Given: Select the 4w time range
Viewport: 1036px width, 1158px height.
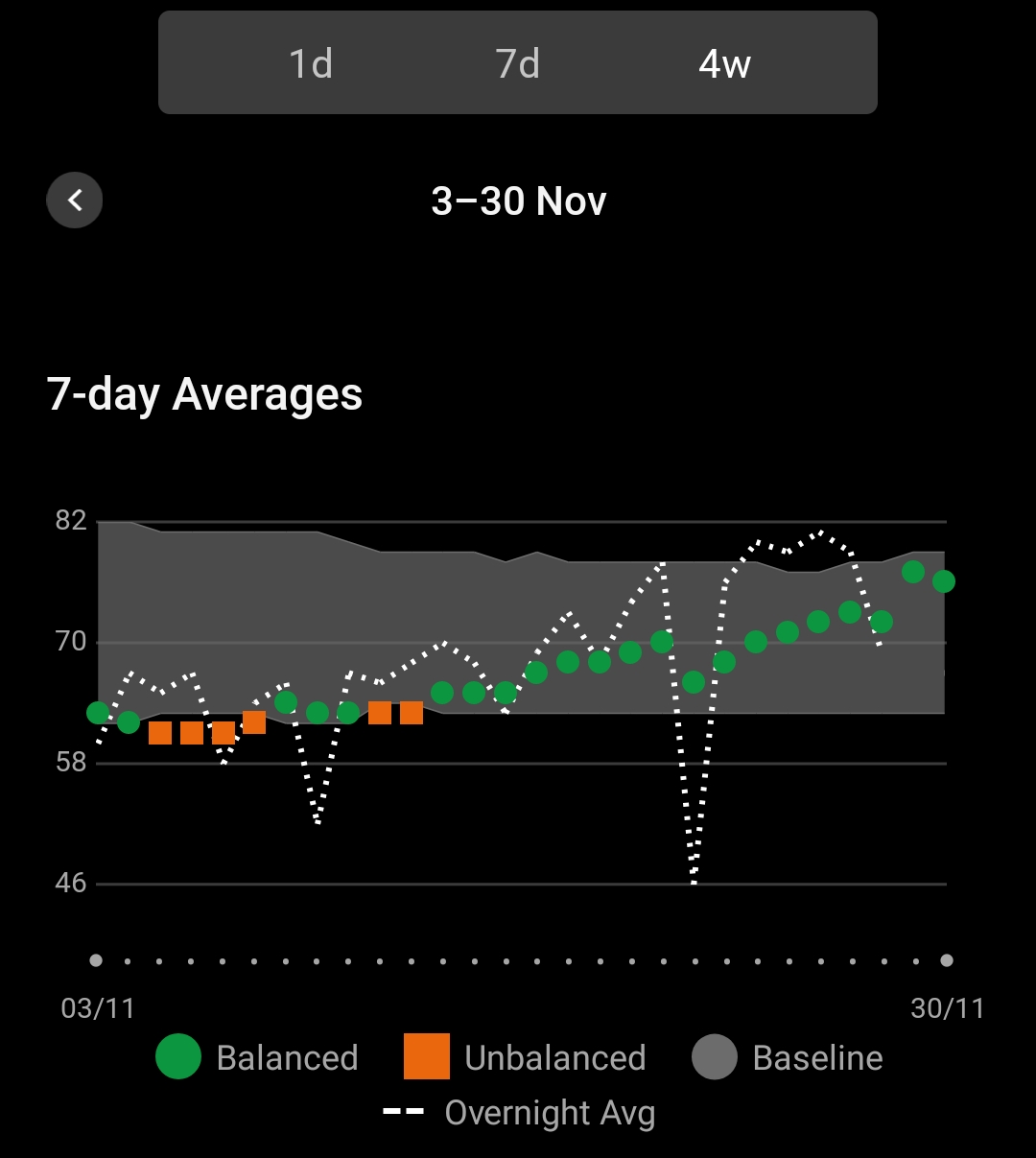Looking at the screenshot, I should (x=724, y=63).
